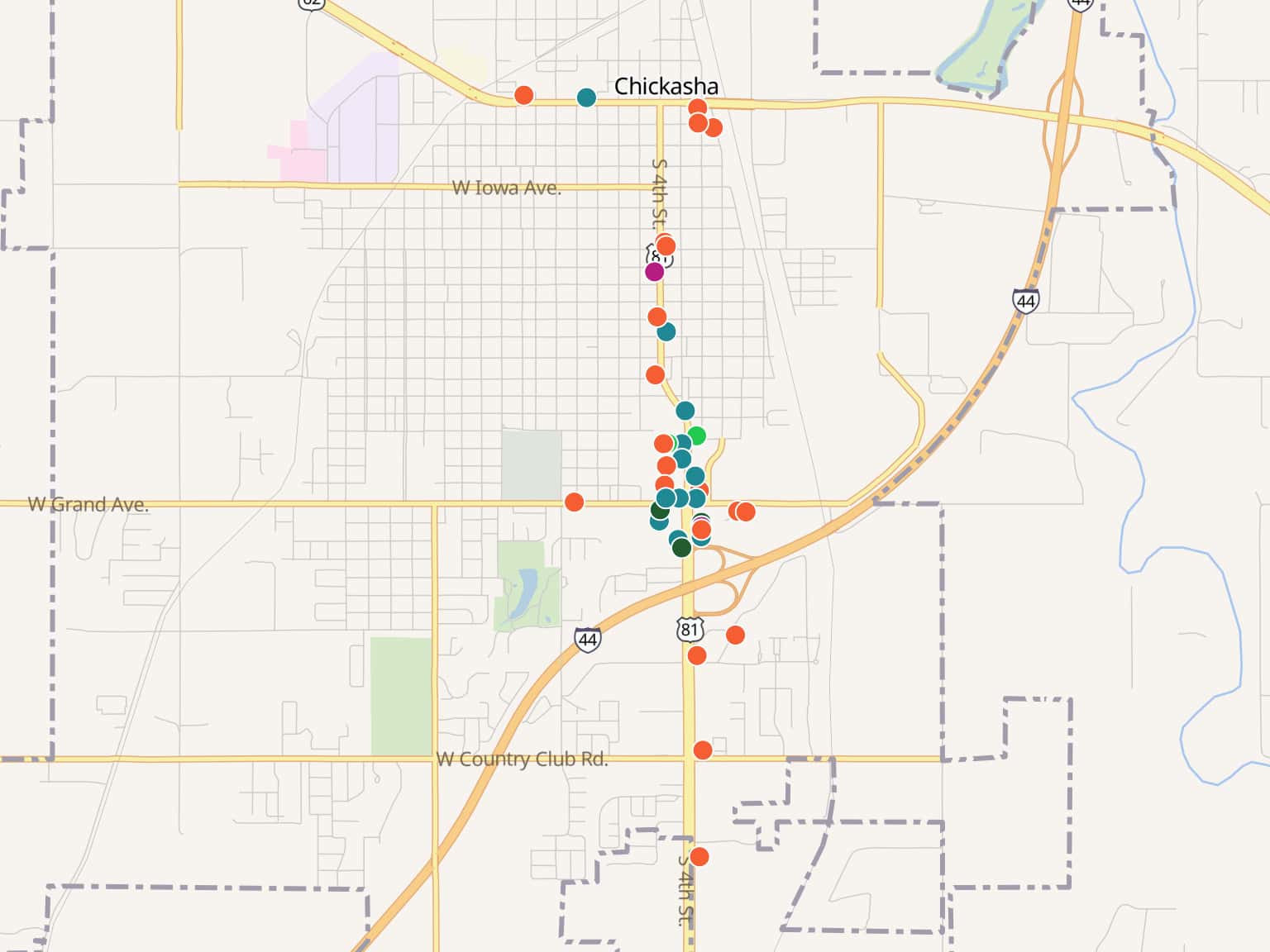
Task: Tap the orange marker on W Country Club Rd
Action: [702, 750]
